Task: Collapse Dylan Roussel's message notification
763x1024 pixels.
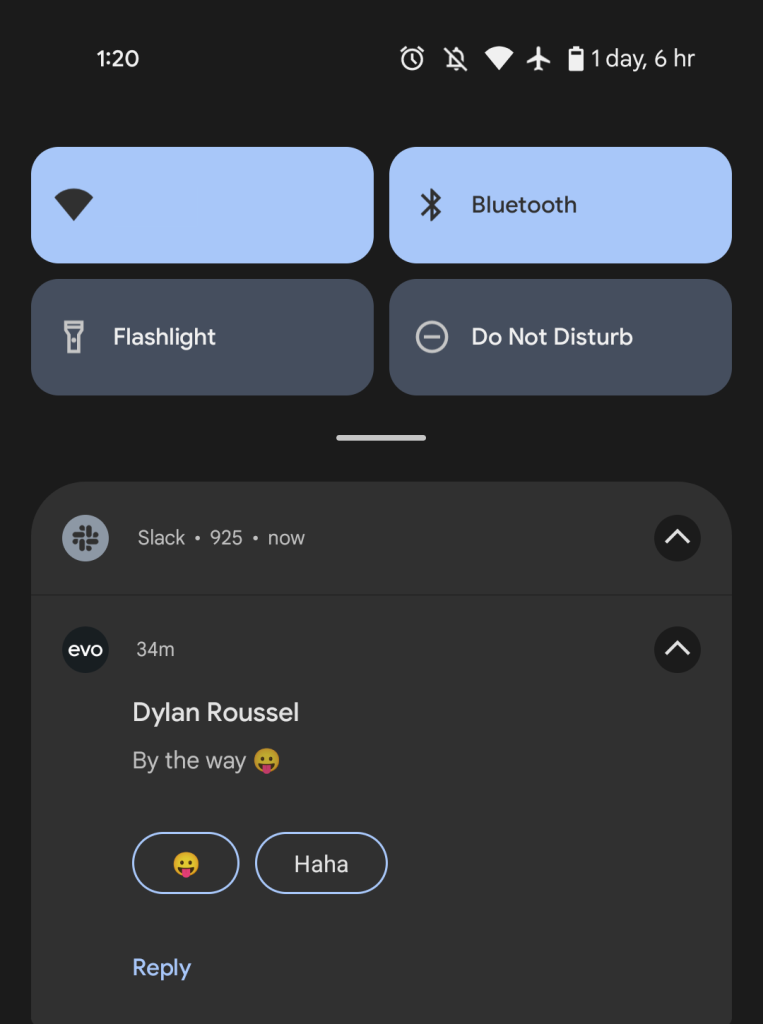Action: (677, 650)
